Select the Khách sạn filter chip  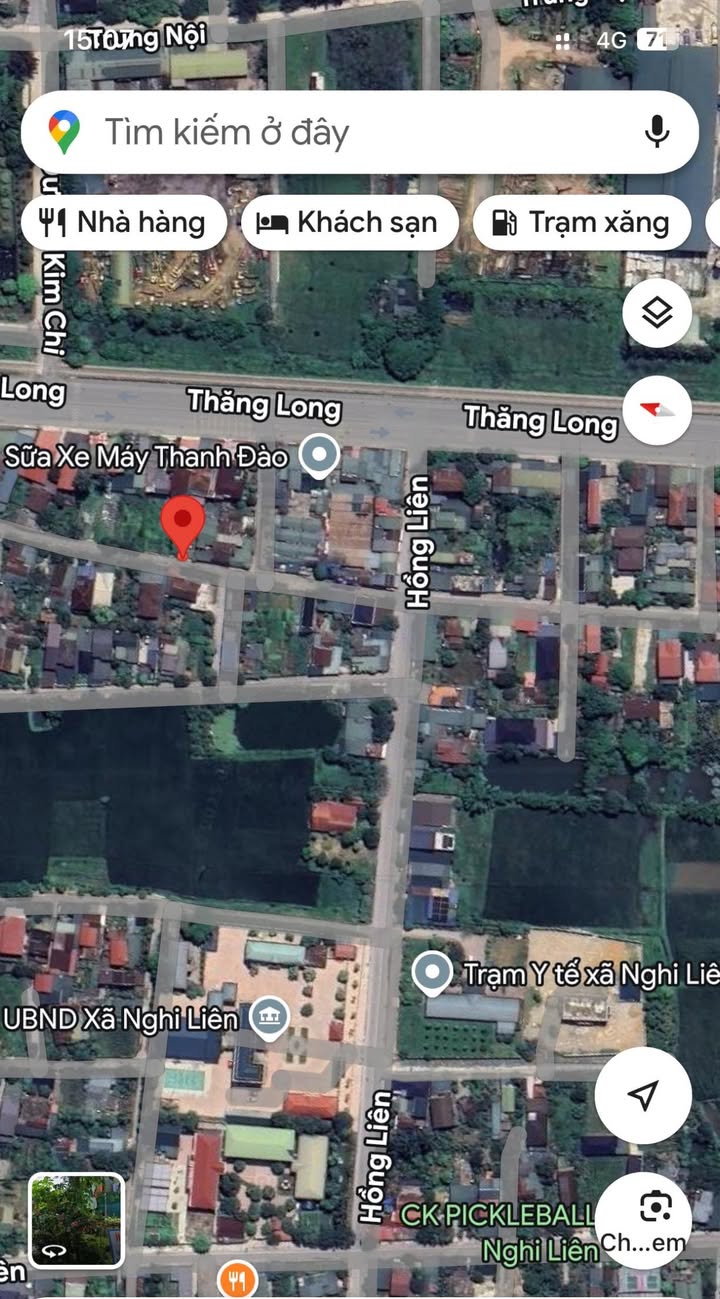349,222
